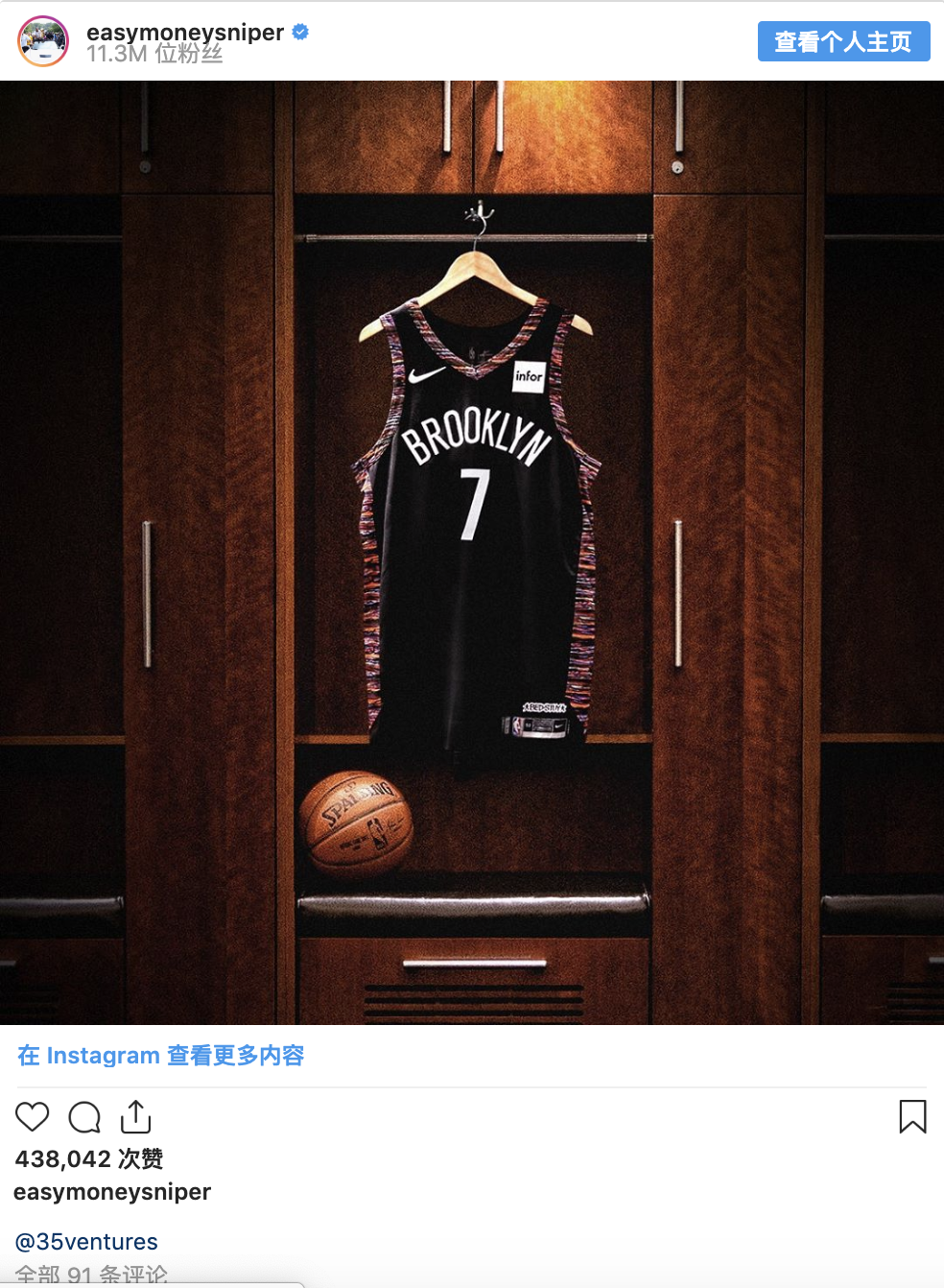944x1288 pixels.
Task: Open the Brooklyn jersey post image
Action: tap(472, 552)
